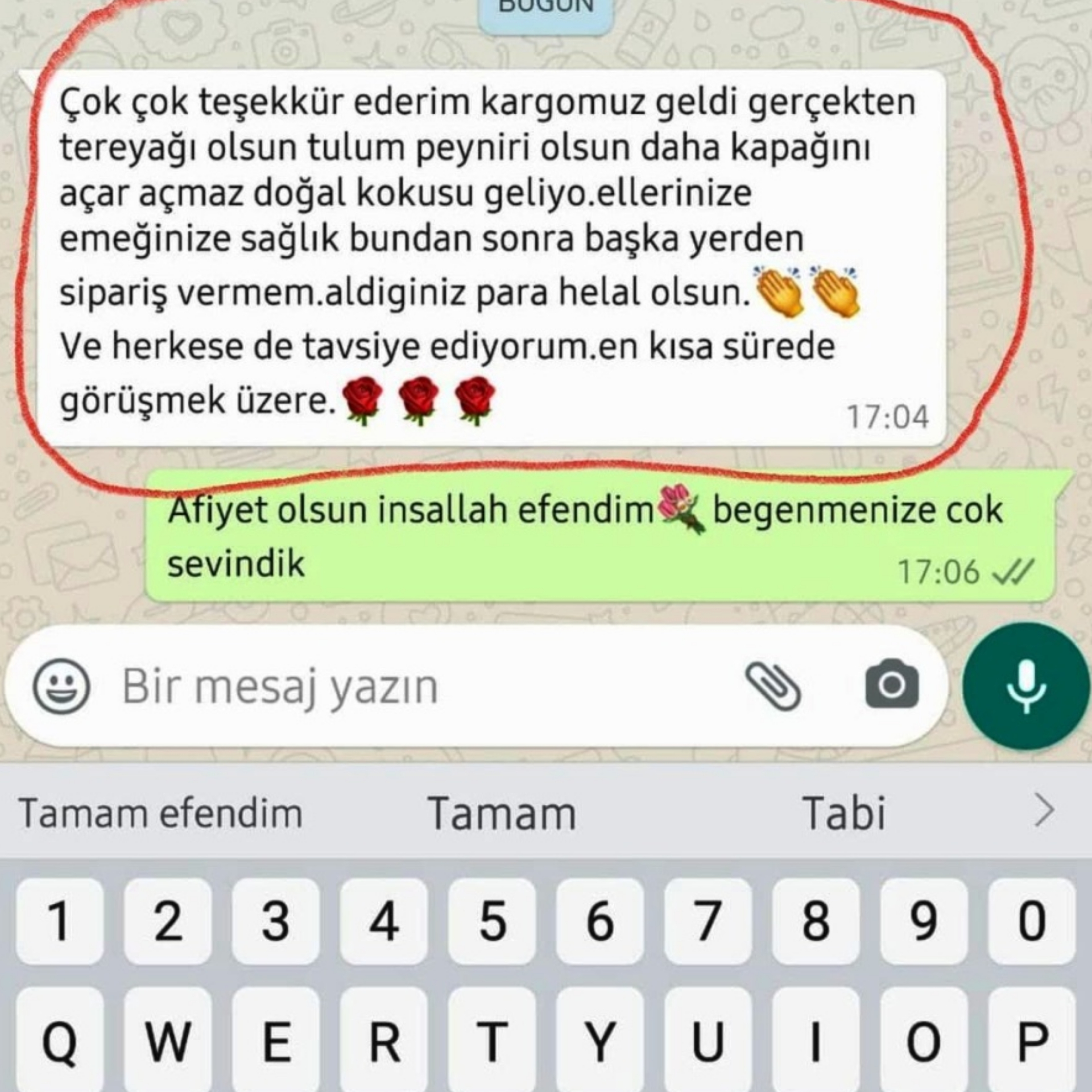
Task: Tap the 'Bir mesaj yazın' message field
Action: (421, 686)
